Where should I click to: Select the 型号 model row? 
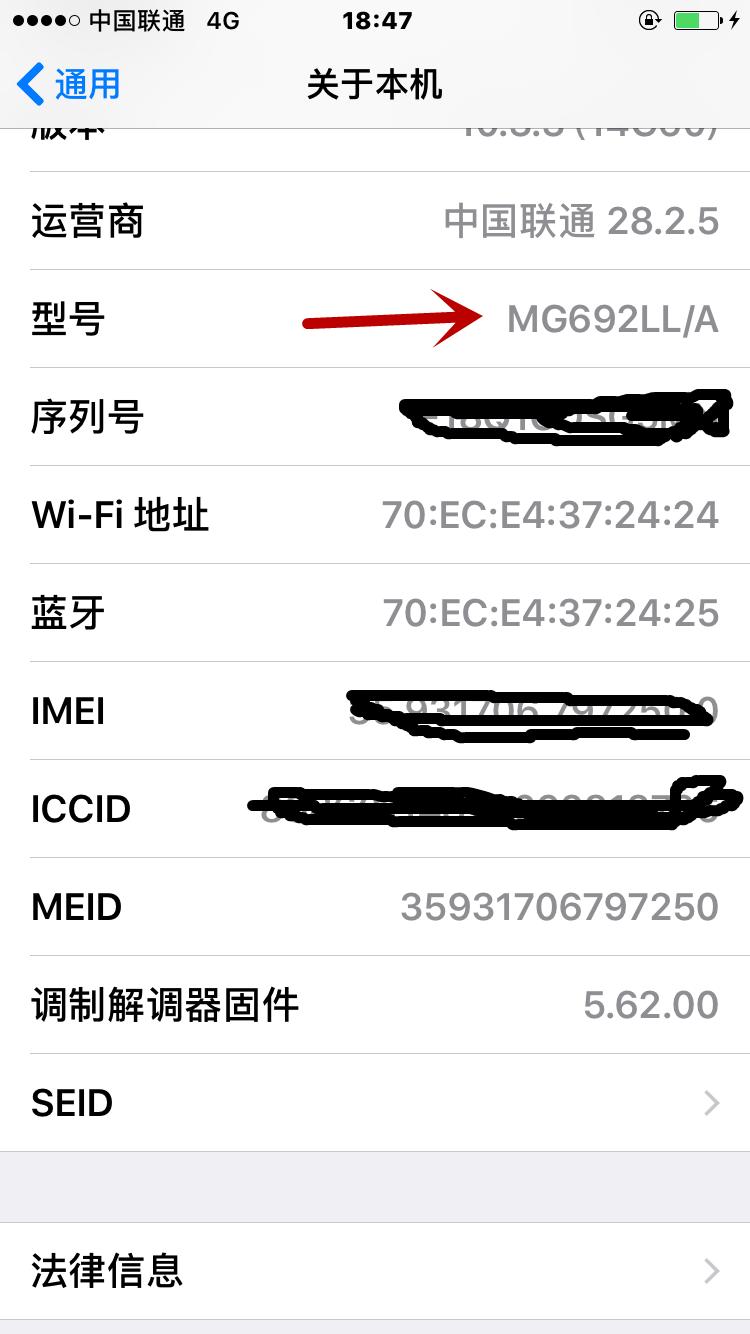tap(375, 318)
